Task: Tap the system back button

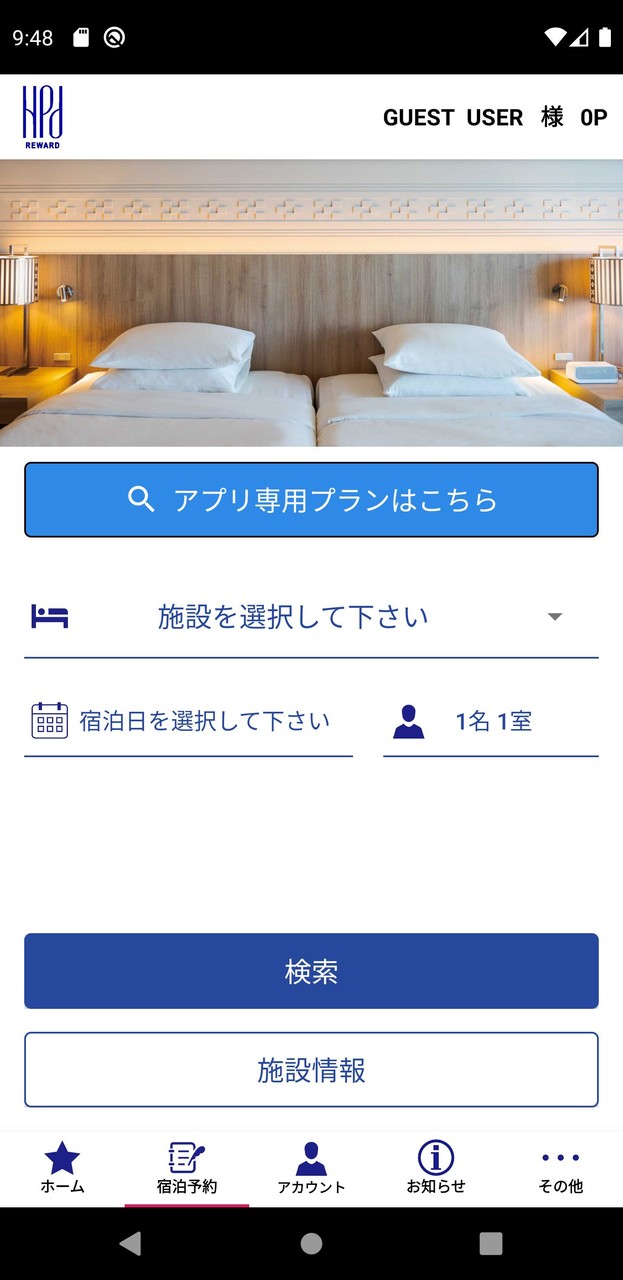Action: pyautogui.click(x=130, y=1243)
